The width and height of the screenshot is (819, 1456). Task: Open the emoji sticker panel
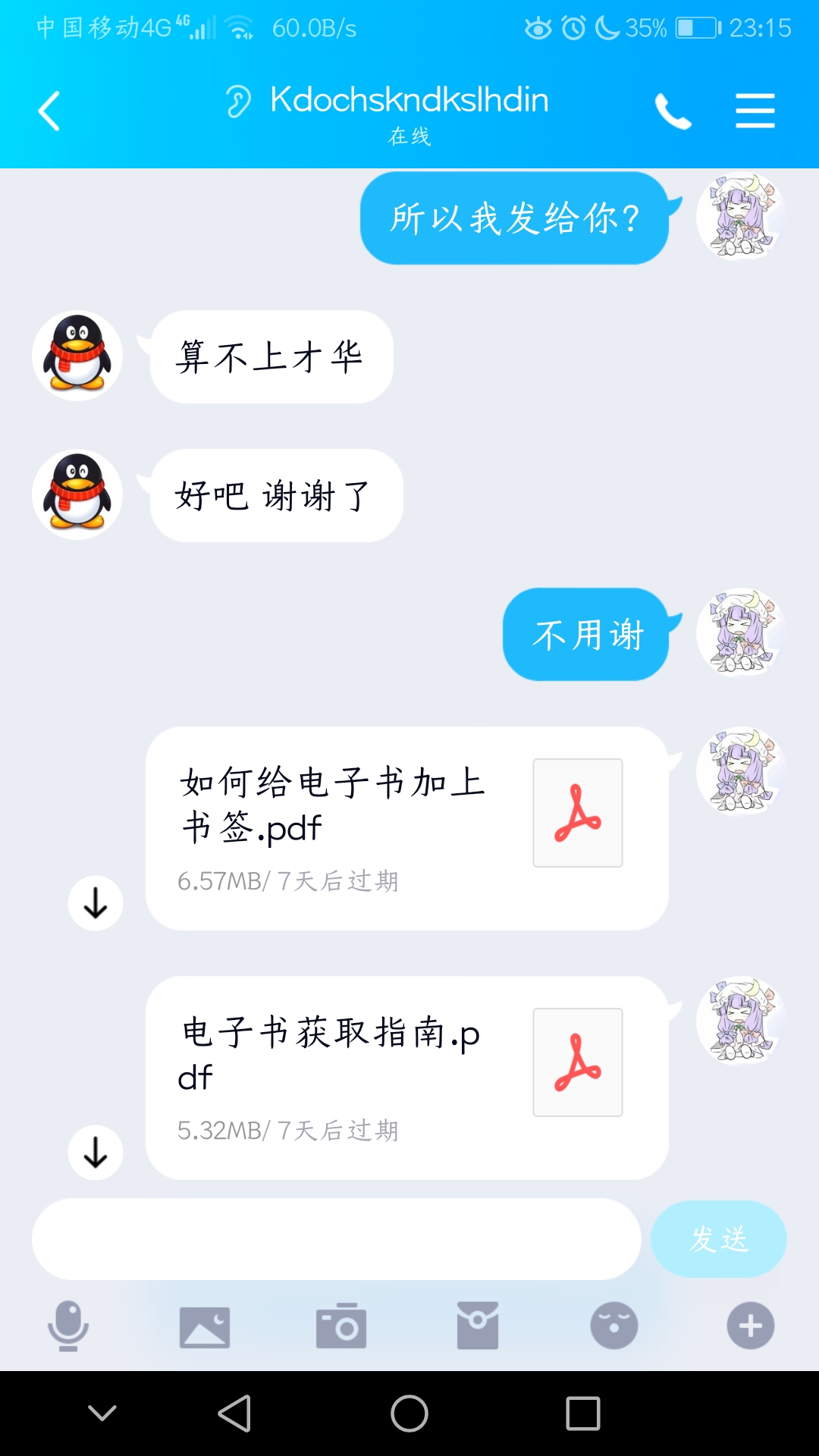(614, 1326)
